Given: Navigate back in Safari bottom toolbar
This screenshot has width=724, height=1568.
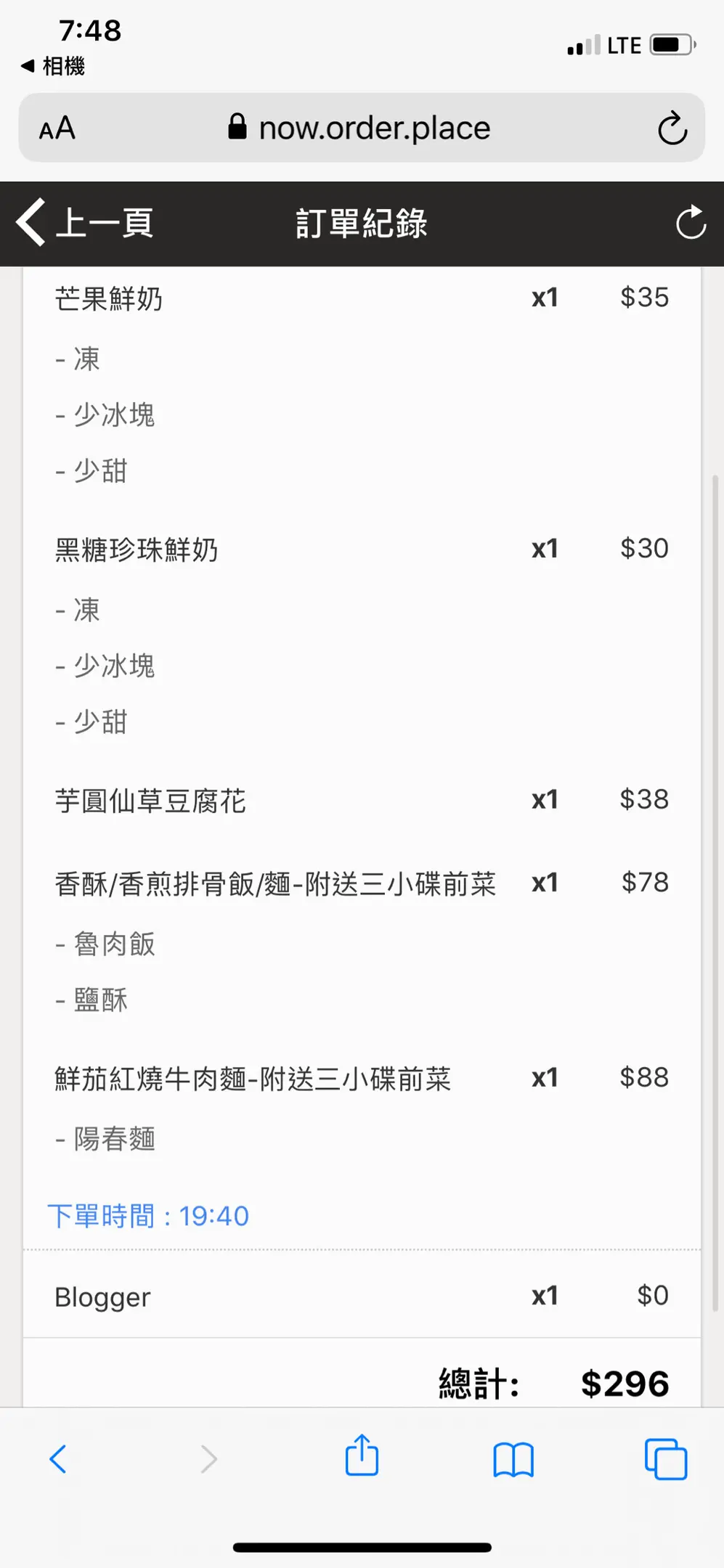Looking at the screenshot, I should click(x=58, y=1458).
